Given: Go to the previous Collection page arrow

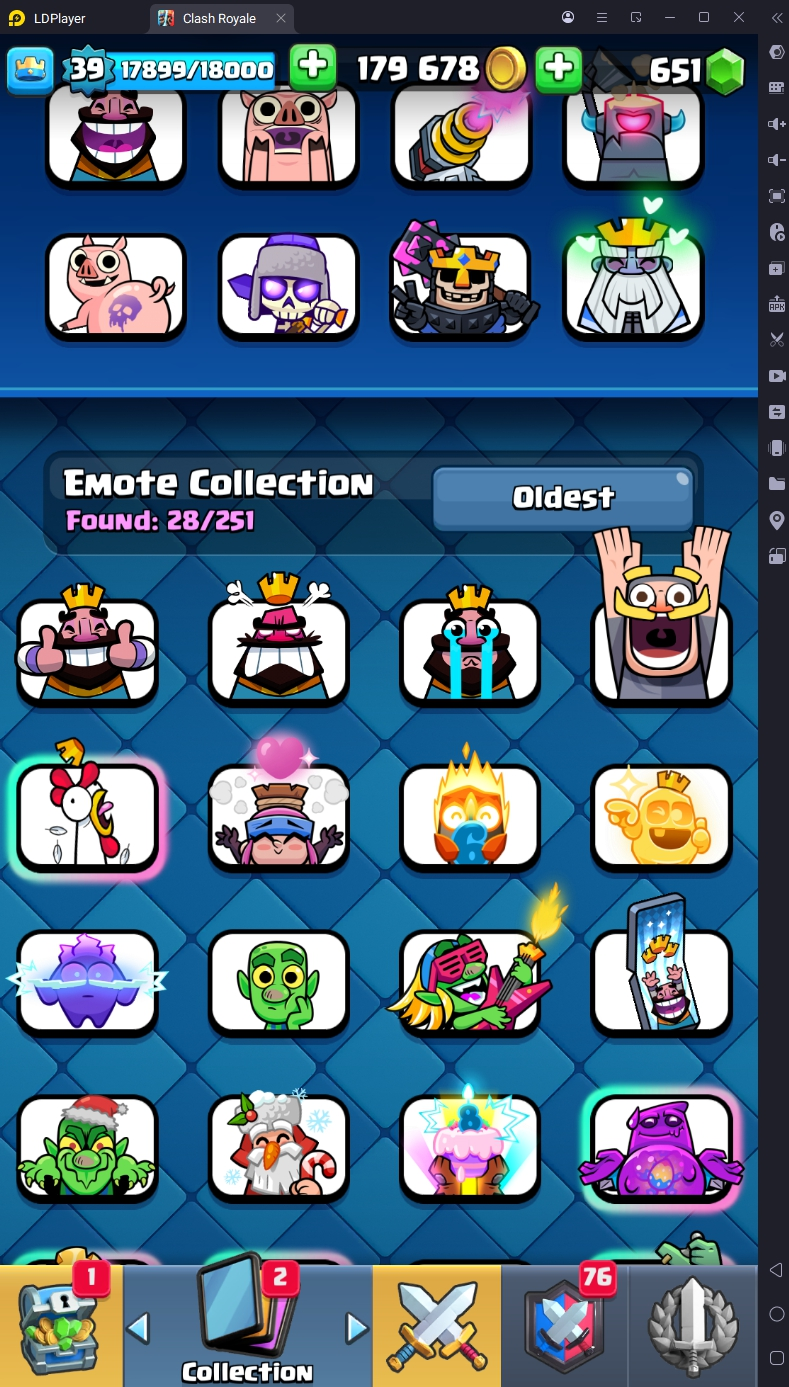Looking at the screenshot, I should pos(138,1328).
